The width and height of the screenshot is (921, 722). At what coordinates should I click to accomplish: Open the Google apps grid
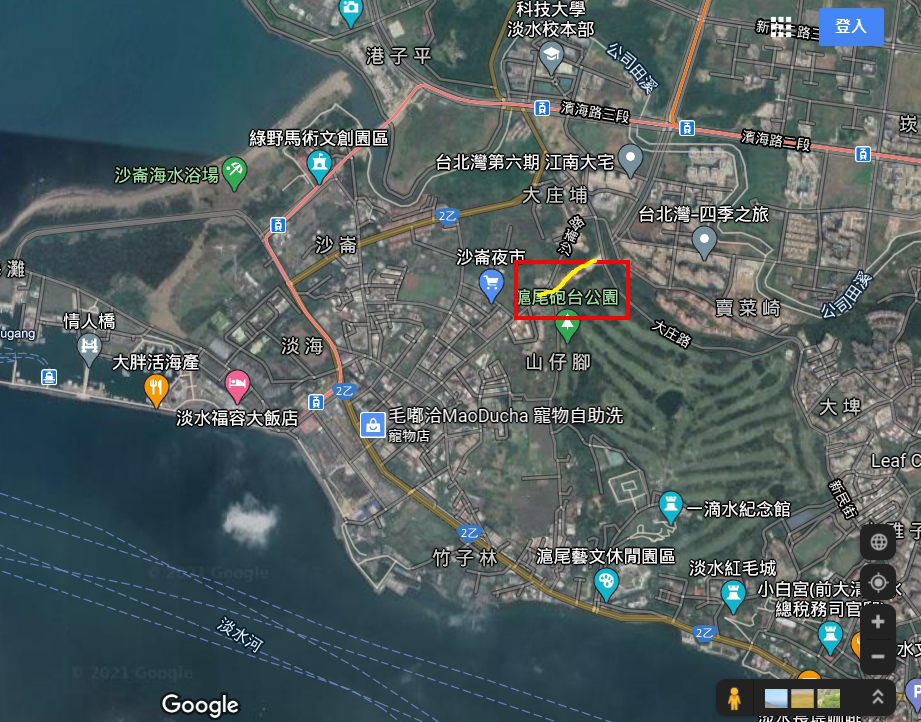[781, 27]
